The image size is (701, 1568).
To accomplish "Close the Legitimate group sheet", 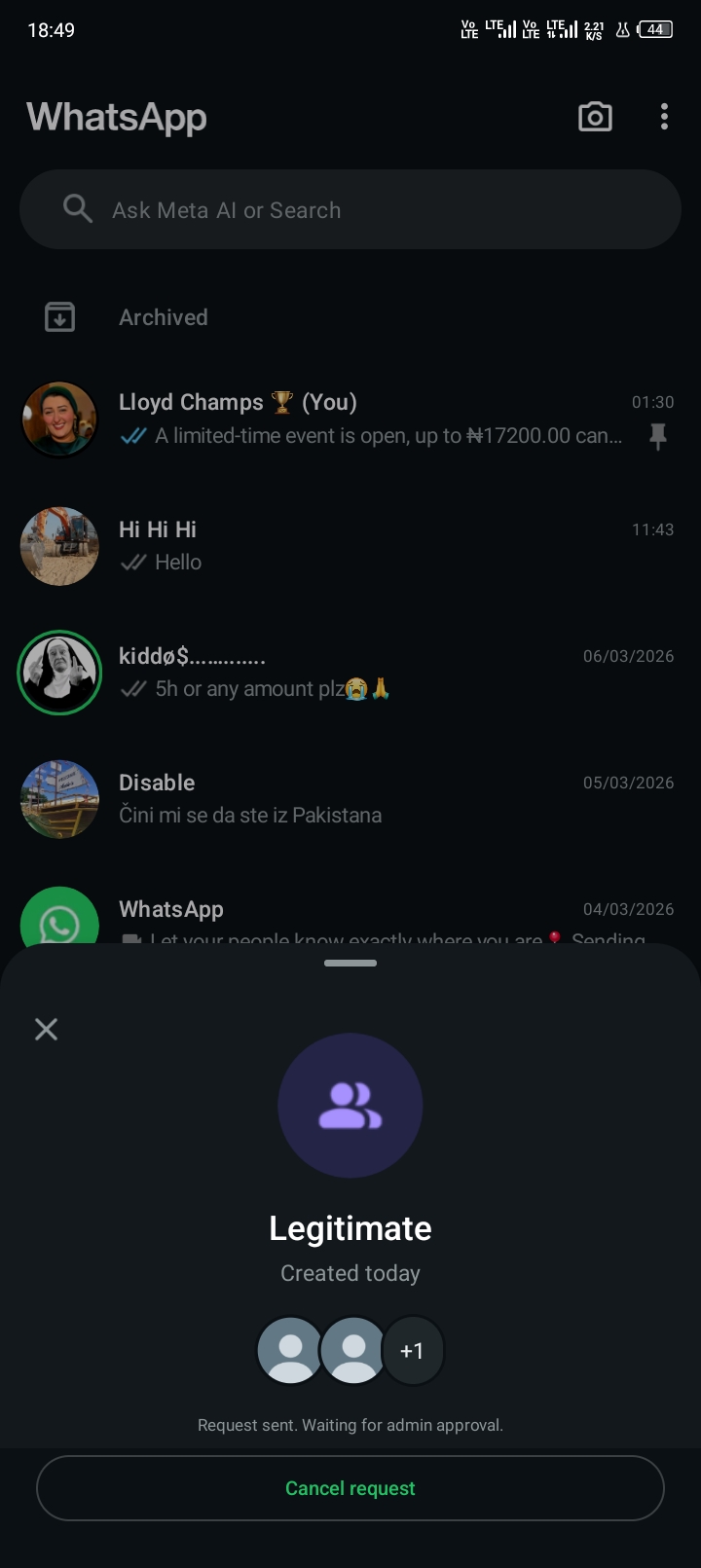I will pos(46,1029).
